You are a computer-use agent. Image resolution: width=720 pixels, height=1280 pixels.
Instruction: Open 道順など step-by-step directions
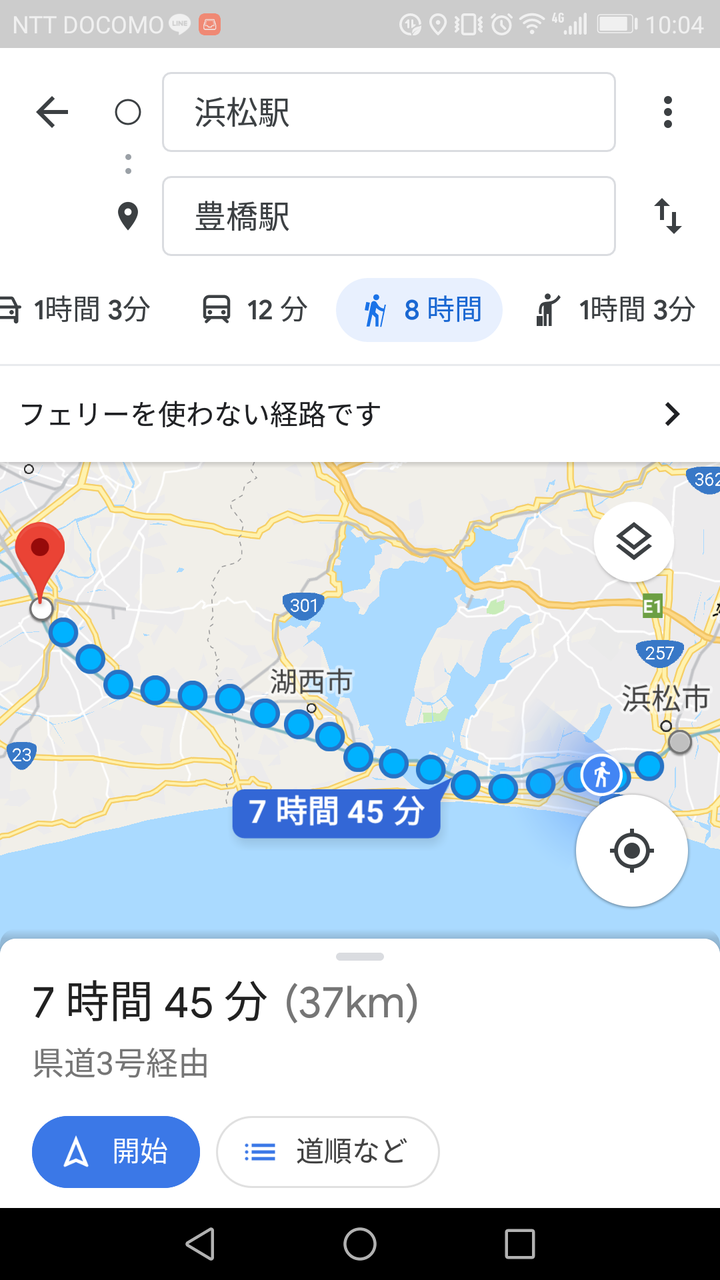click(328, 1152)
